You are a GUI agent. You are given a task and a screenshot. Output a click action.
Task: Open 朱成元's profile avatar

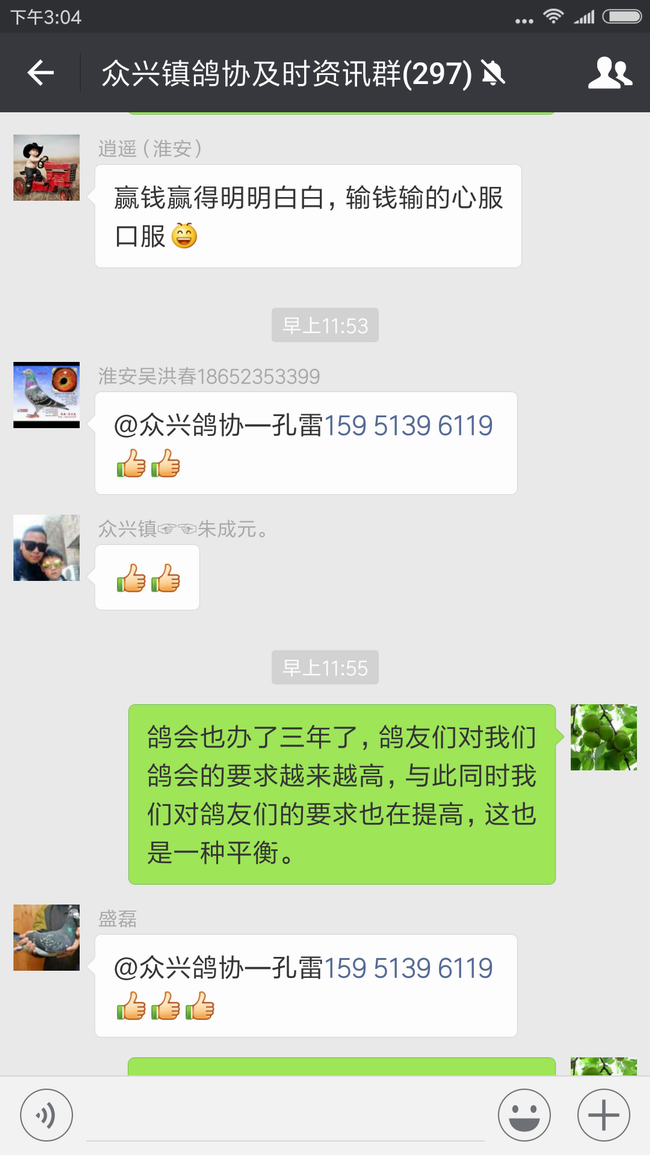46,548
